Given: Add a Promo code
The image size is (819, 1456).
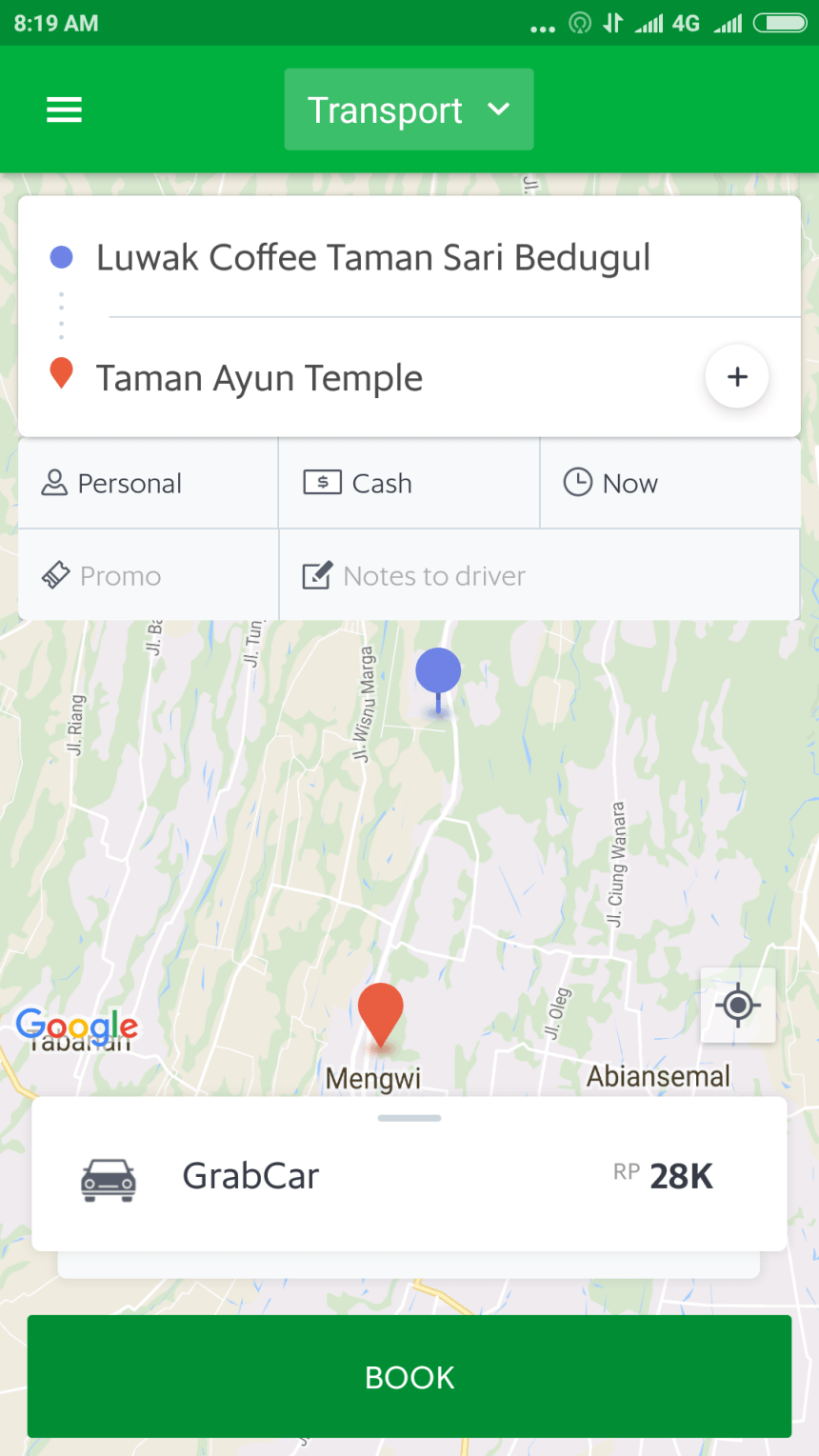Looking at the screenshot, I should (x=149, y=575).
